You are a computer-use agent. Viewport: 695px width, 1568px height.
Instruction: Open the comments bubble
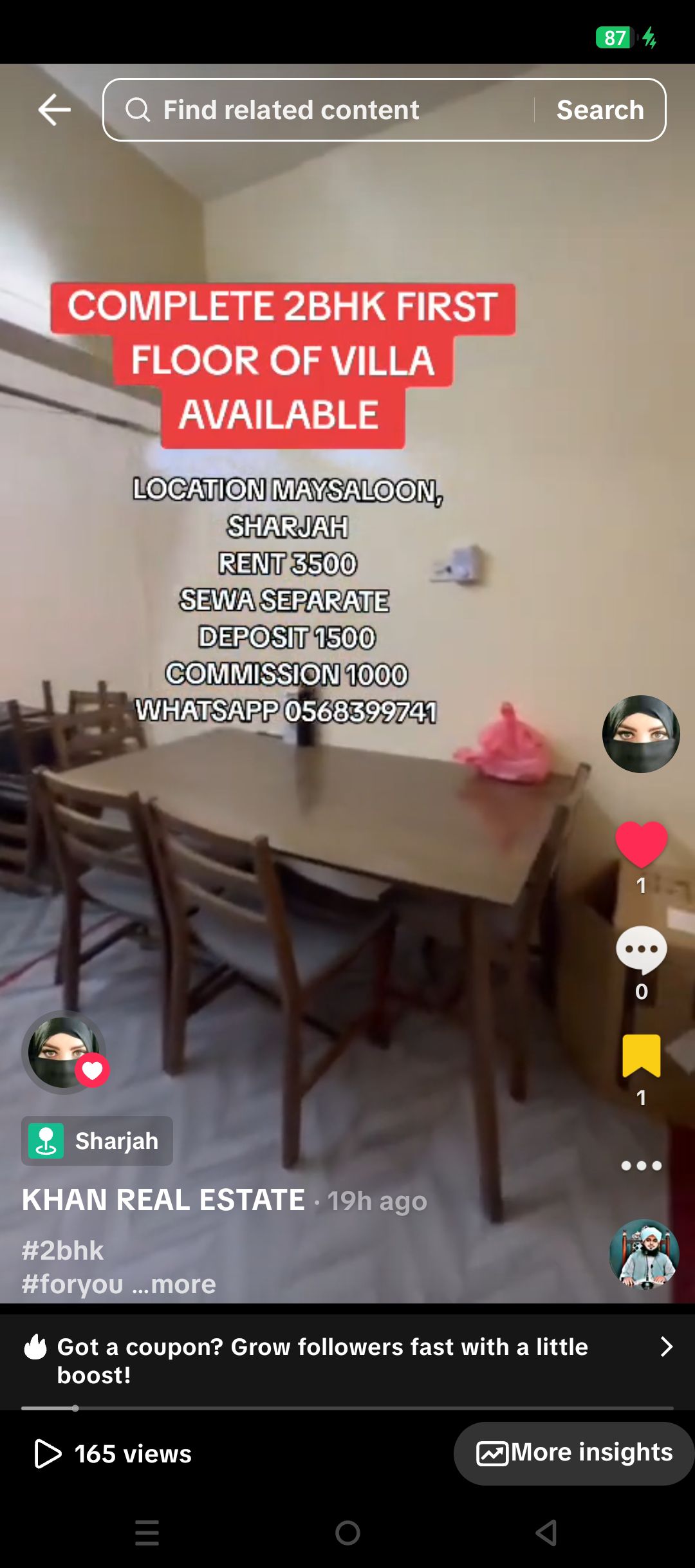tap(641, 950)
